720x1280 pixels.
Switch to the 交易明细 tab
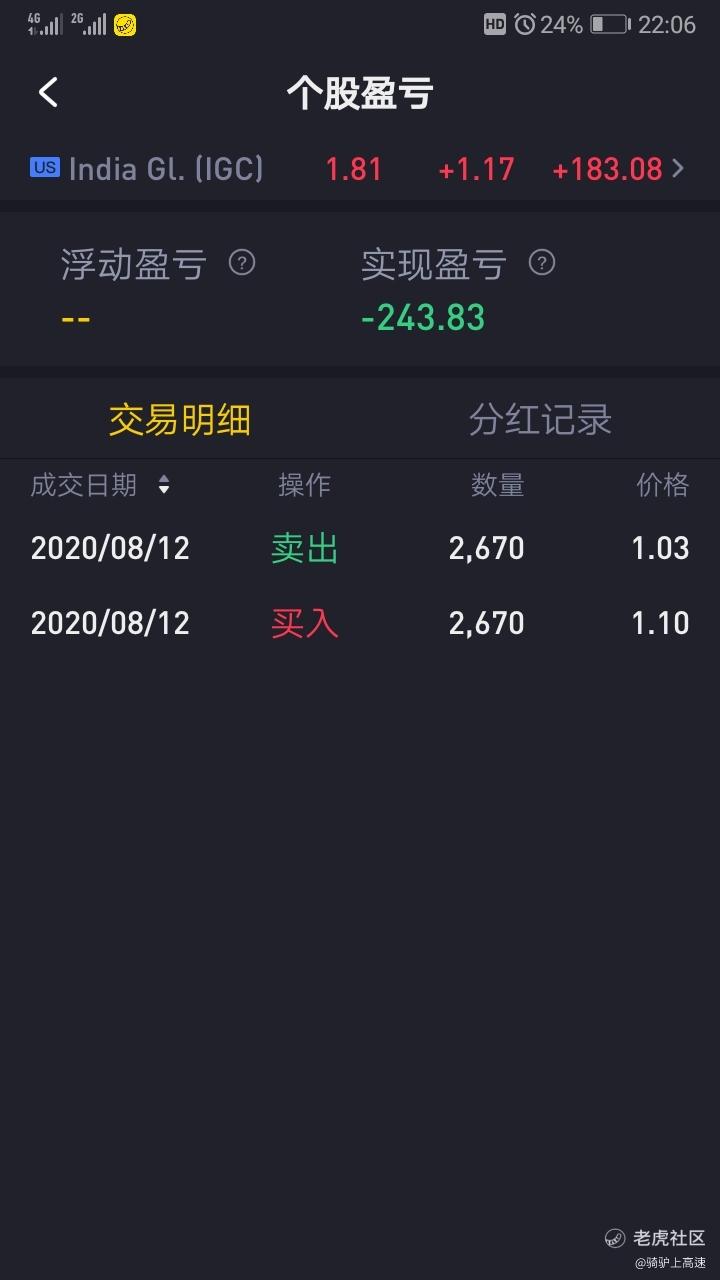[x=180, y=420]
